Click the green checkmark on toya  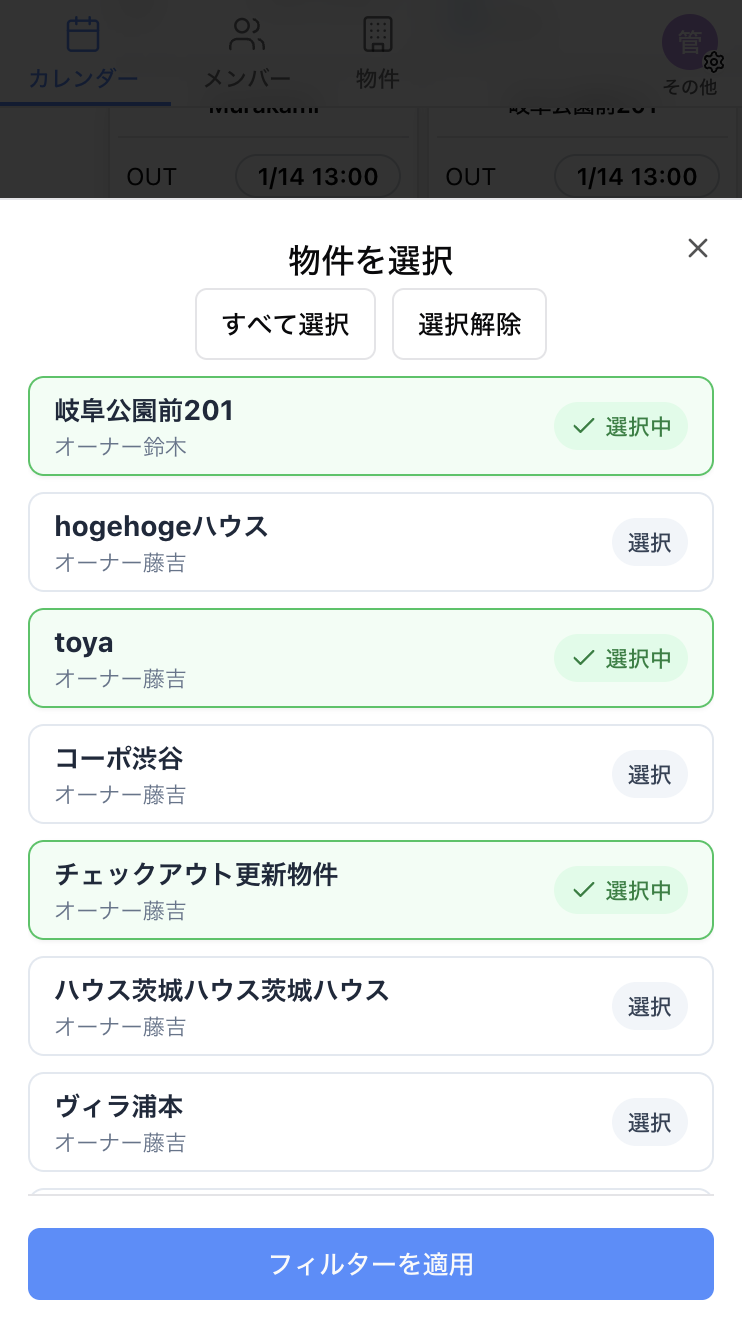click(582, 658)
